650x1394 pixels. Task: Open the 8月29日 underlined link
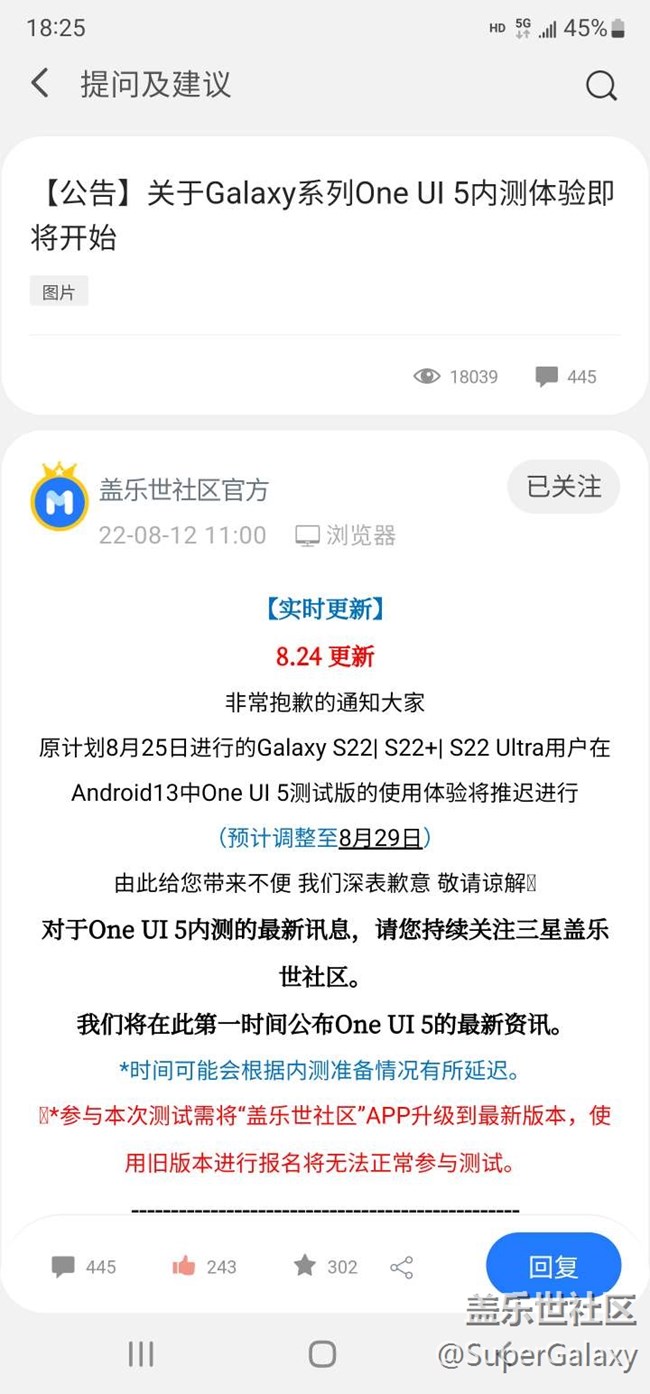(x=380, y=838)
